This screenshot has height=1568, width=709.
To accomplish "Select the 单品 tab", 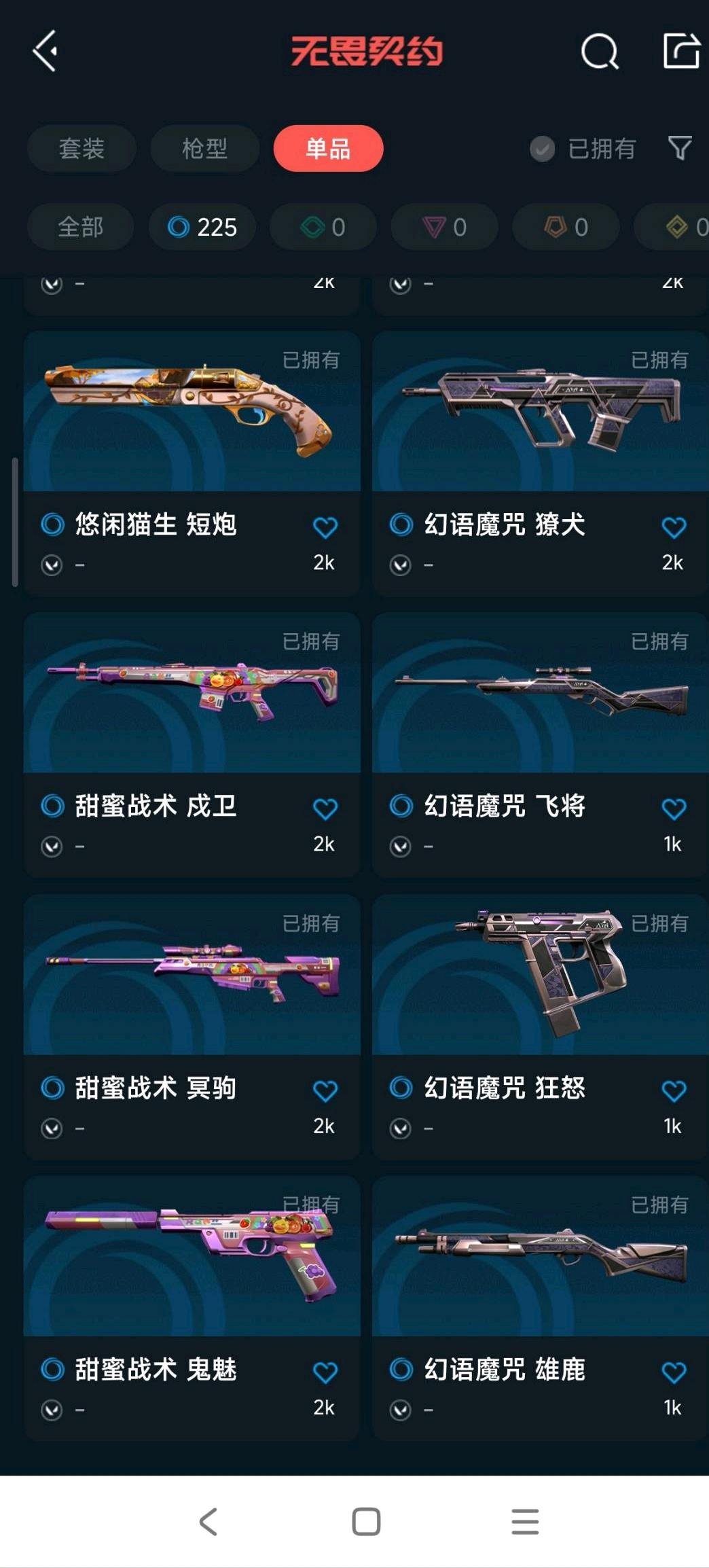I will pyautogui.click(x=328, y=148).
